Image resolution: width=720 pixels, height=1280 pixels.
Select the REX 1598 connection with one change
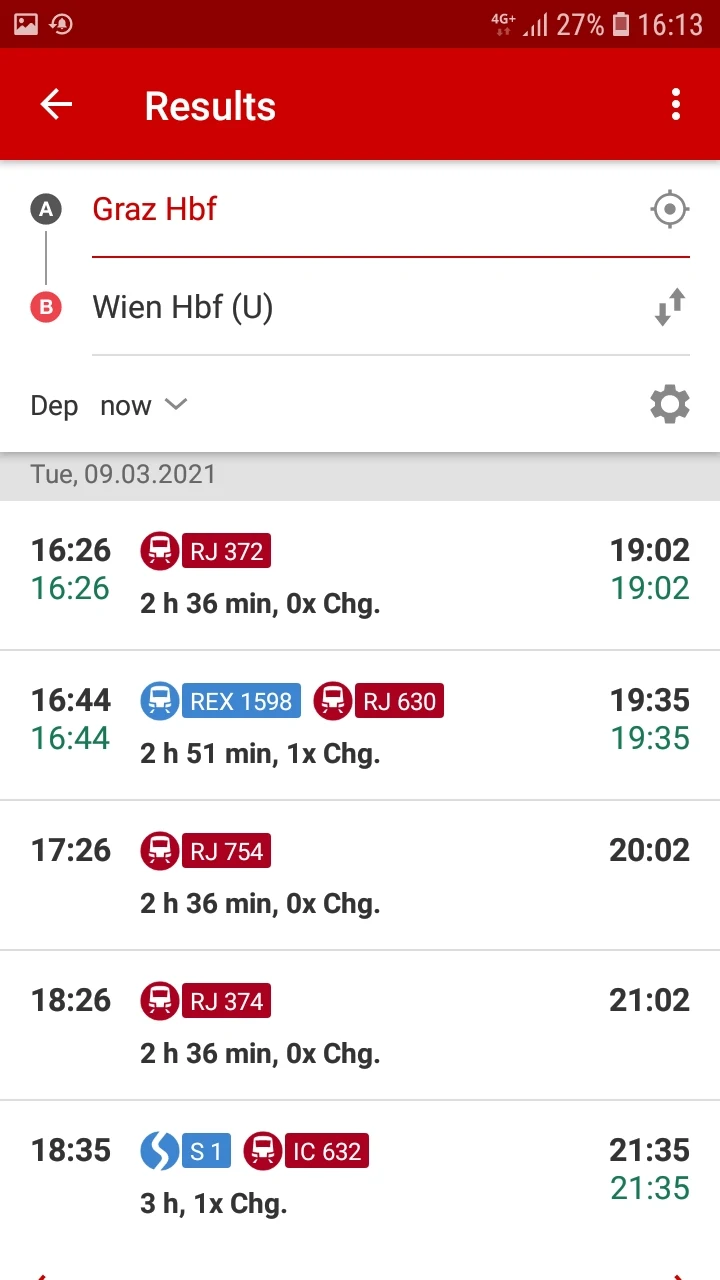(x=360, y=725)
